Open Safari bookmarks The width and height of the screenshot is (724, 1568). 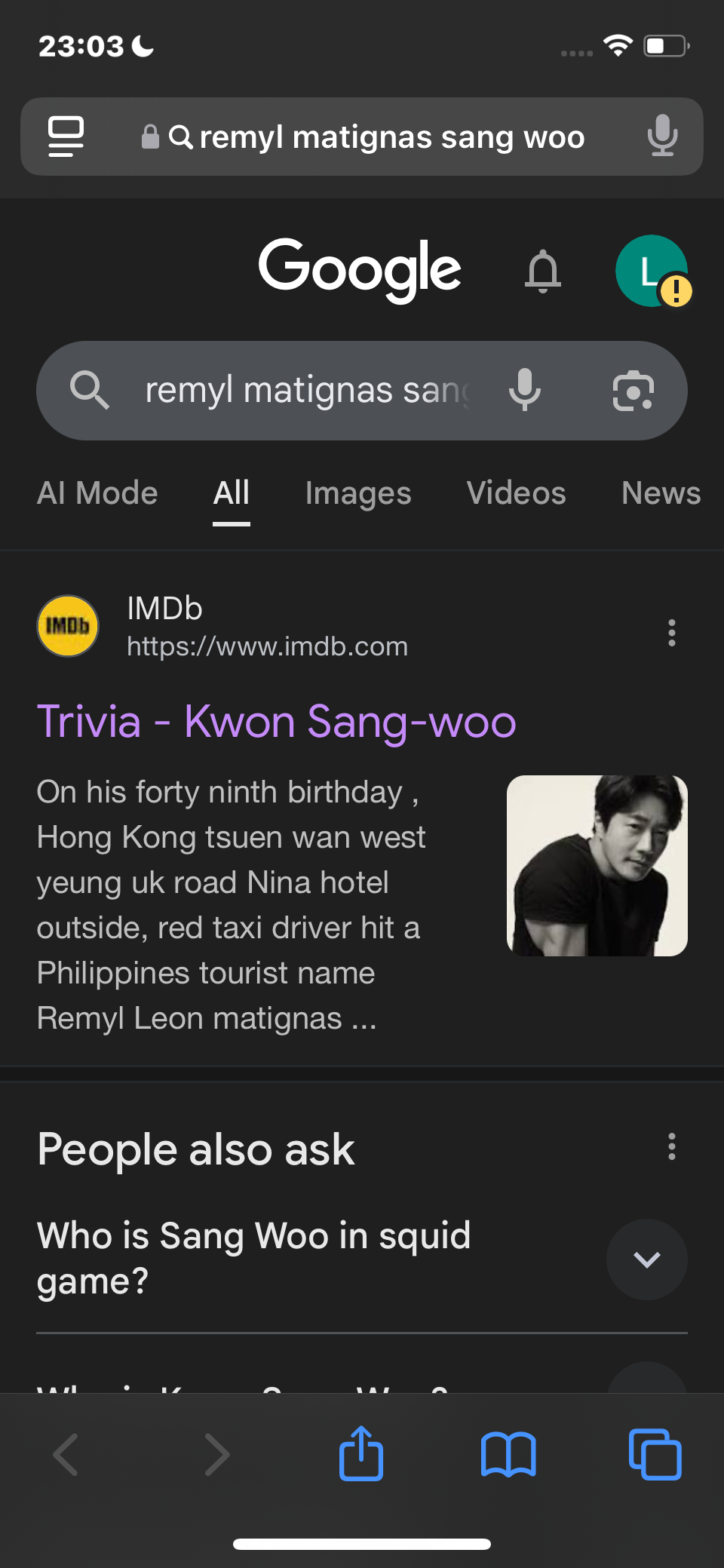pyautogui.click(x=508, y=1453)
